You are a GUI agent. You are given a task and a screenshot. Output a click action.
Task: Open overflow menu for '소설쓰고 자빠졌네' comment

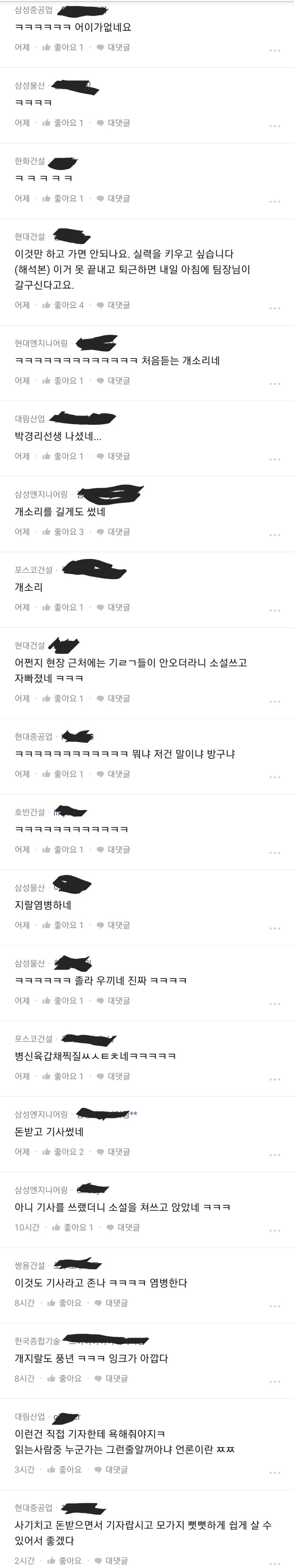pyautogui.click(x=274, y=702)
